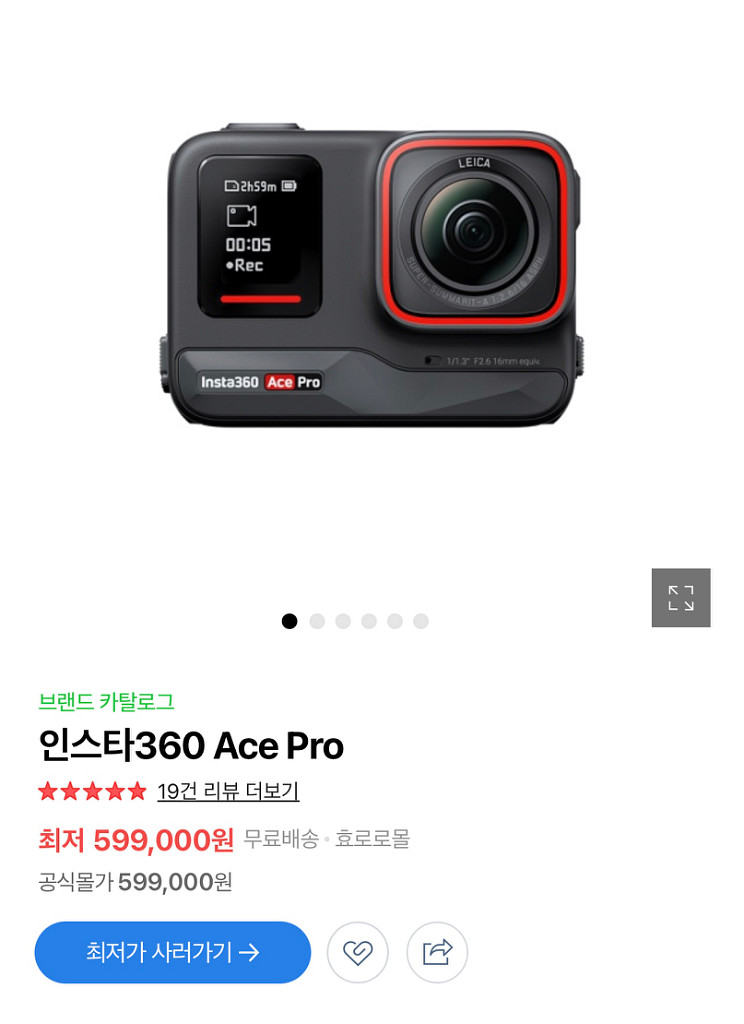Tap the 최저가 사러가기 button
This screenshot has height=1024, width=744.
pos(173,952)
